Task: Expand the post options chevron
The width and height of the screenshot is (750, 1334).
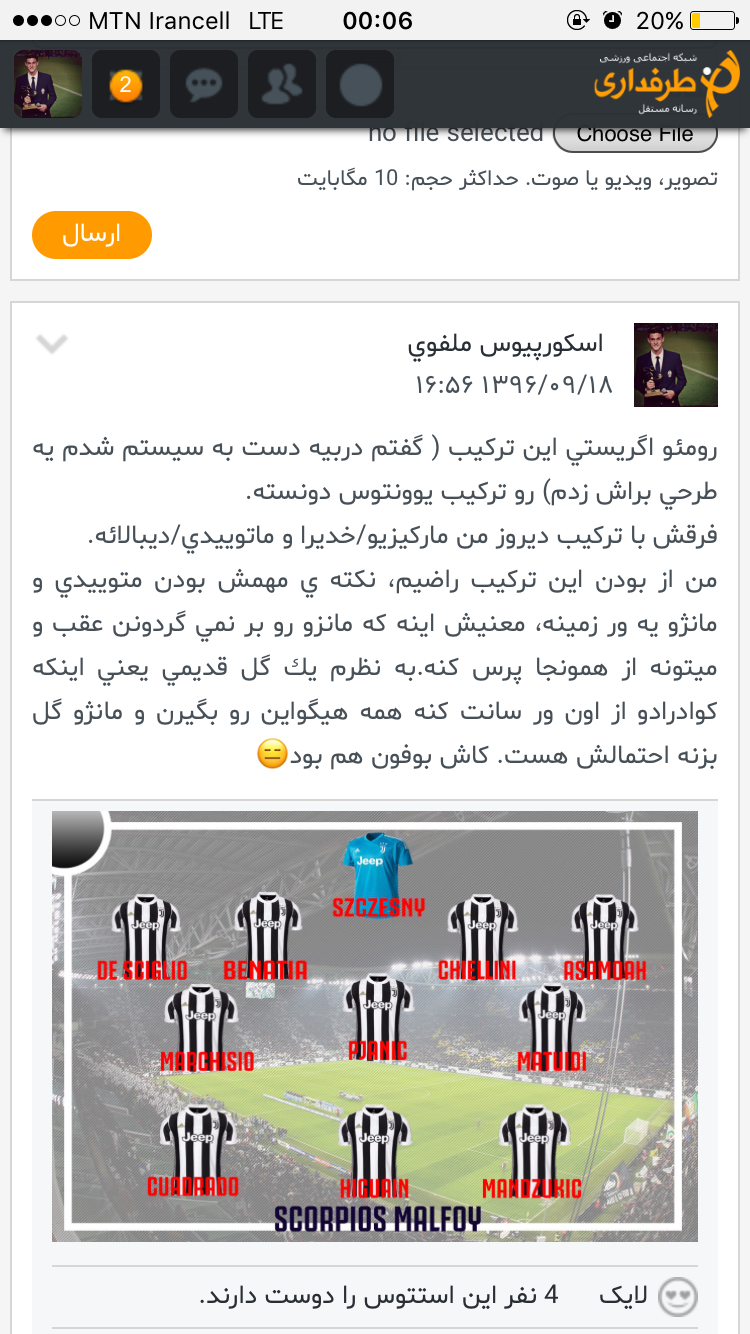Action: point(52,344)
